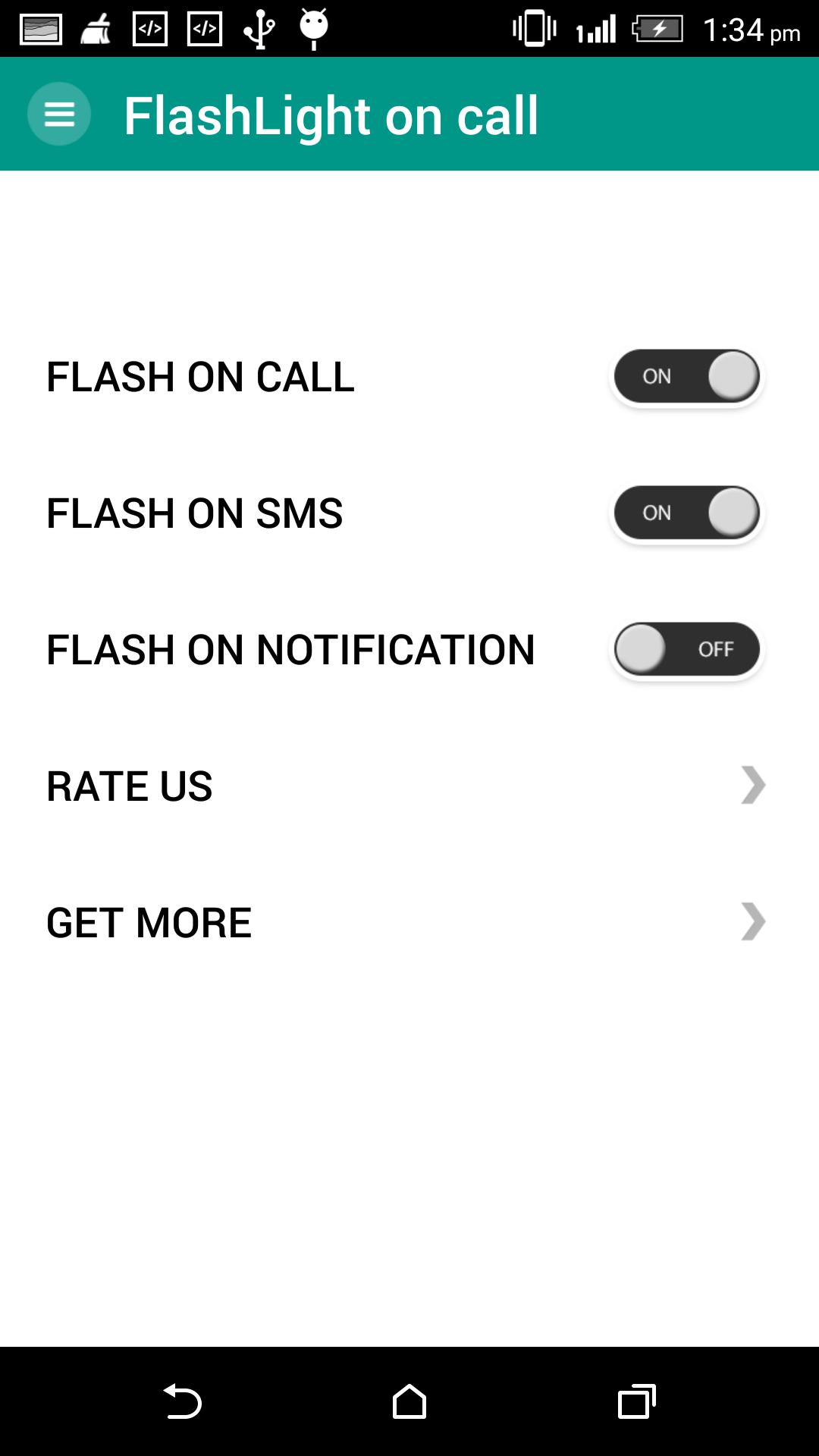Screen dimensions: 819x1456
Task: Open the Get More row
Action: pyautogui.click(x=409, y=922)
